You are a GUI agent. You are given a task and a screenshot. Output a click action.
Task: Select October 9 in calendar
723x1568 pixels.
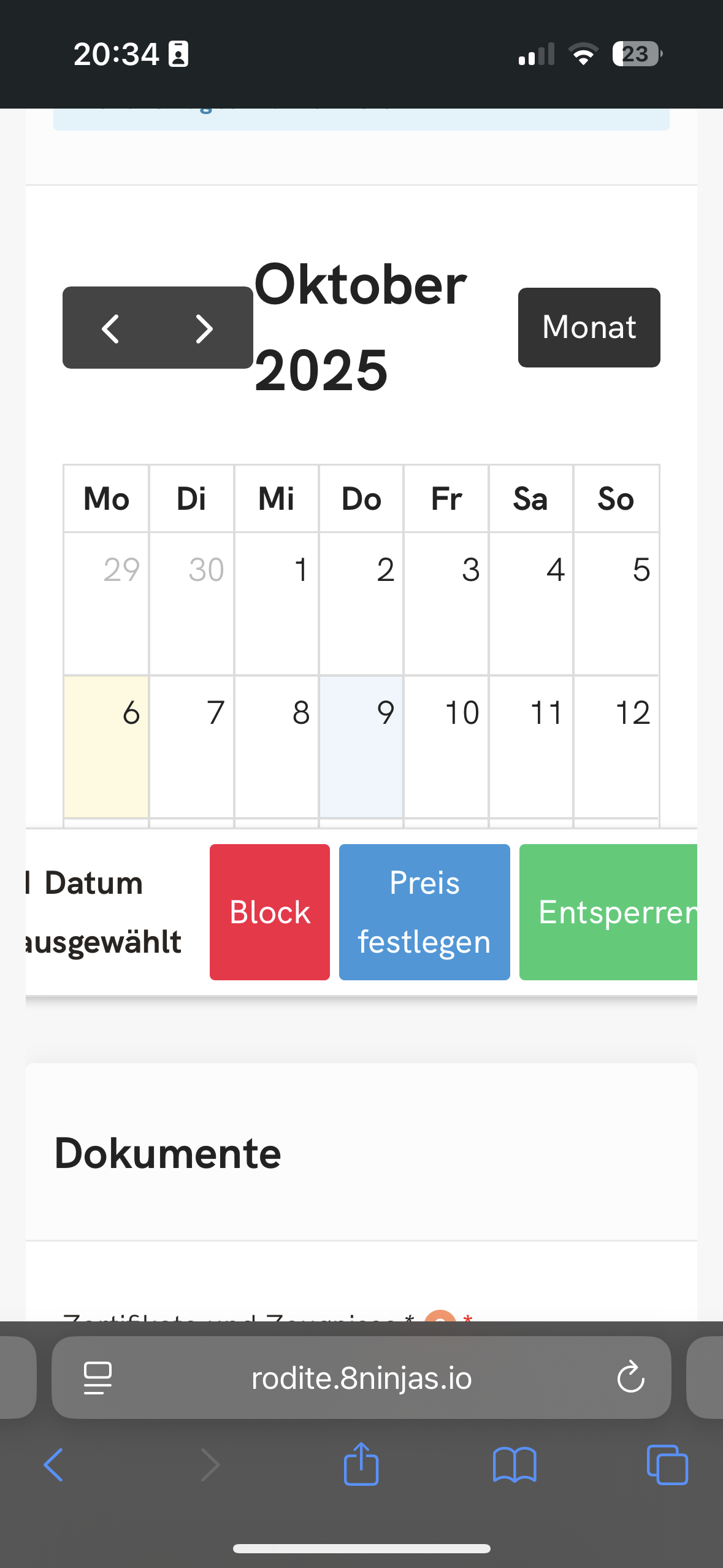pos(361,746)
